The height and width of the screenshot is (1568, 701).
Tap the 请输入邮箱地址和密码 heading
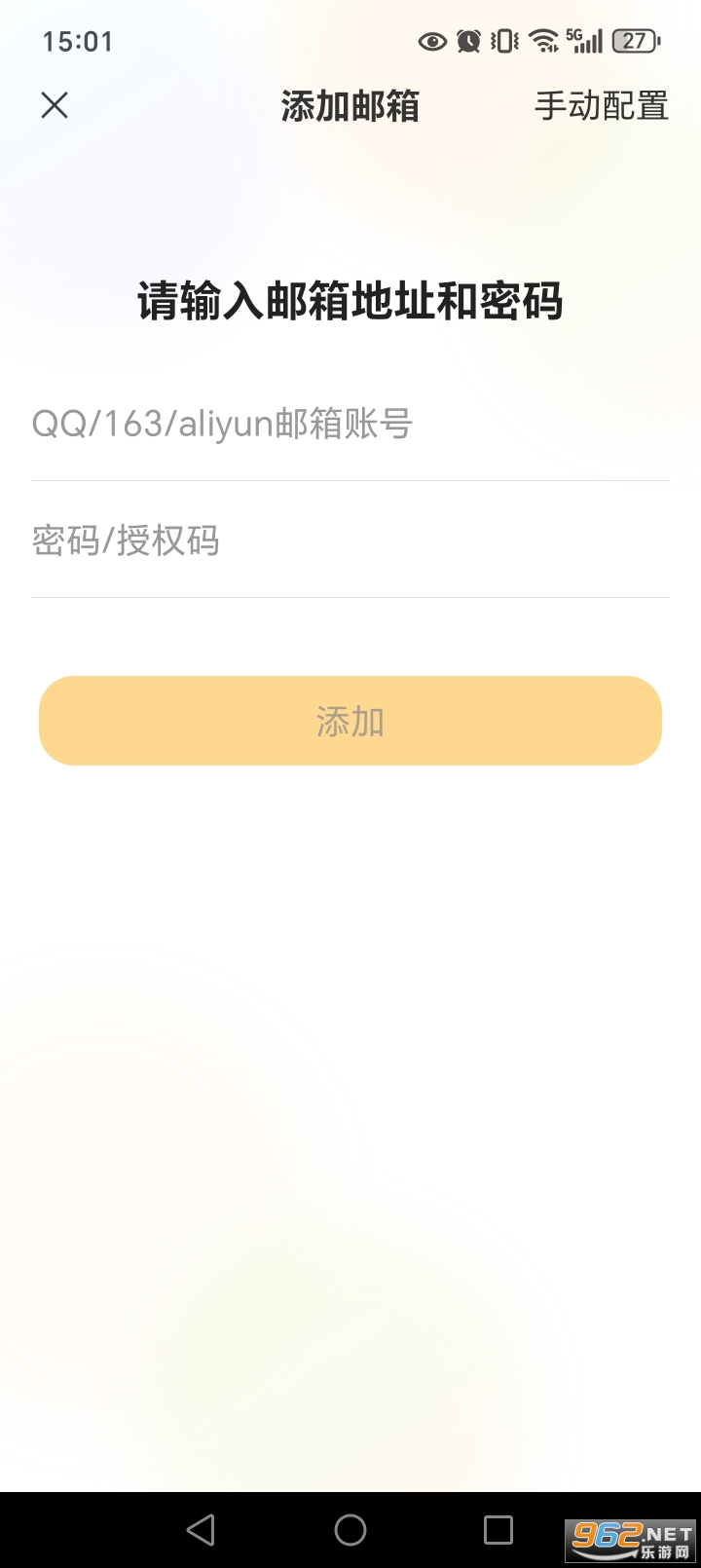[x=350, y=302]
